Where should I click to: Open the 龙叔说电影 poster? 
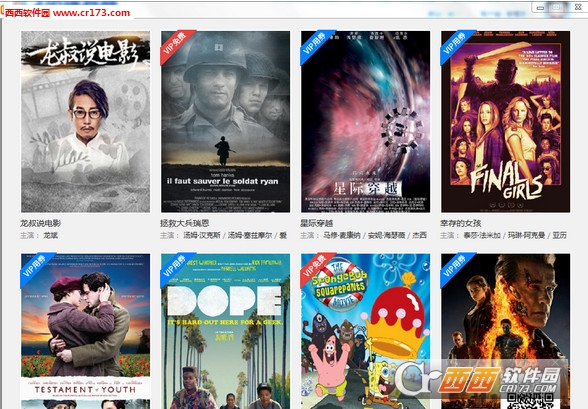pyautogui.click(x=86, y=121)
